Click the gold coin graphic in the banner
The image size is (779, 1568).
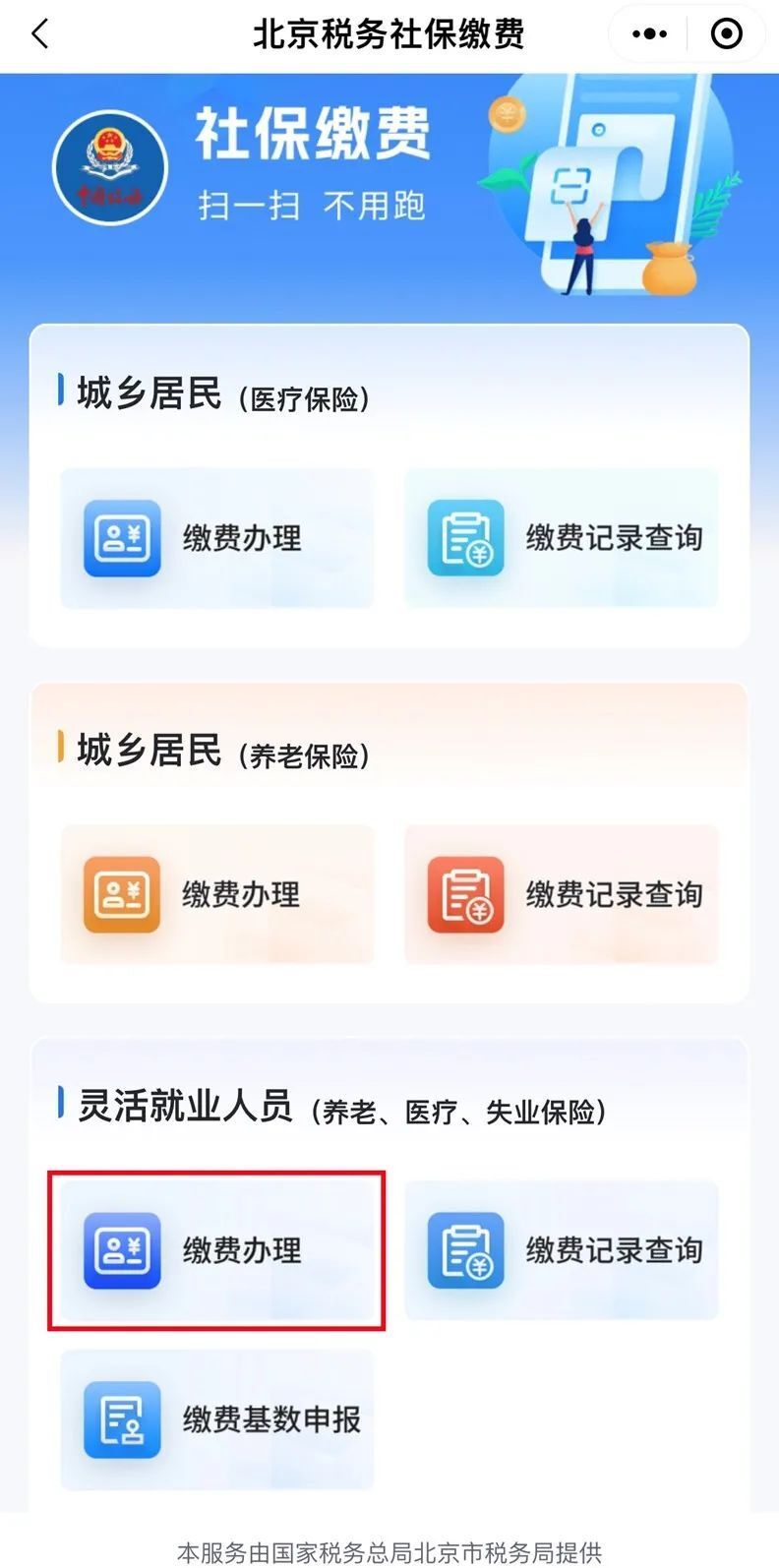coord(507,115)
